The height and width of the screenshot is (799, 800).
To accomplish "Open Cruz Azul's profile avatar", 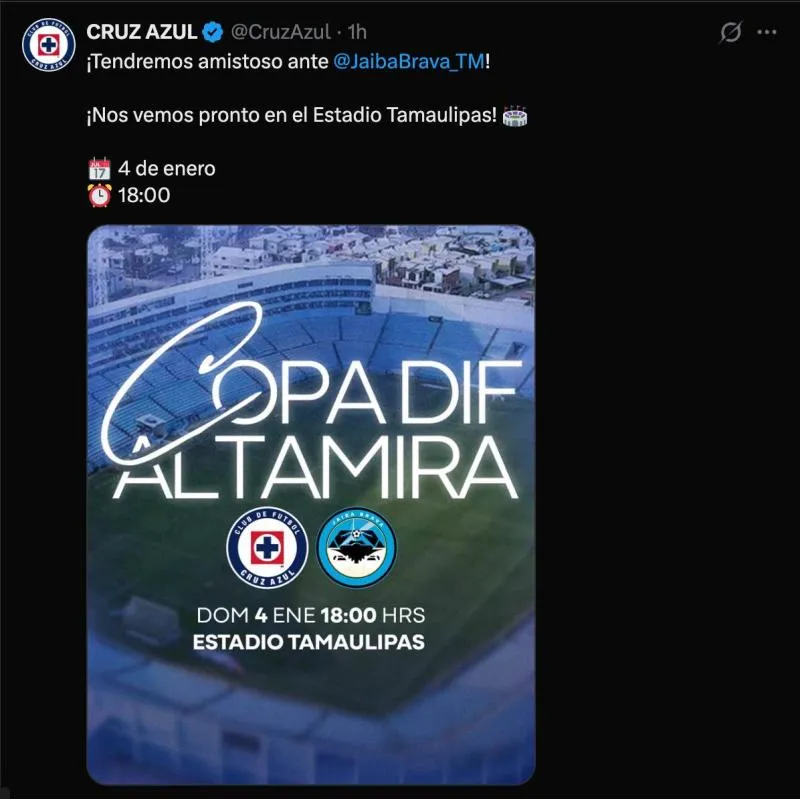I will pos(49,46).
